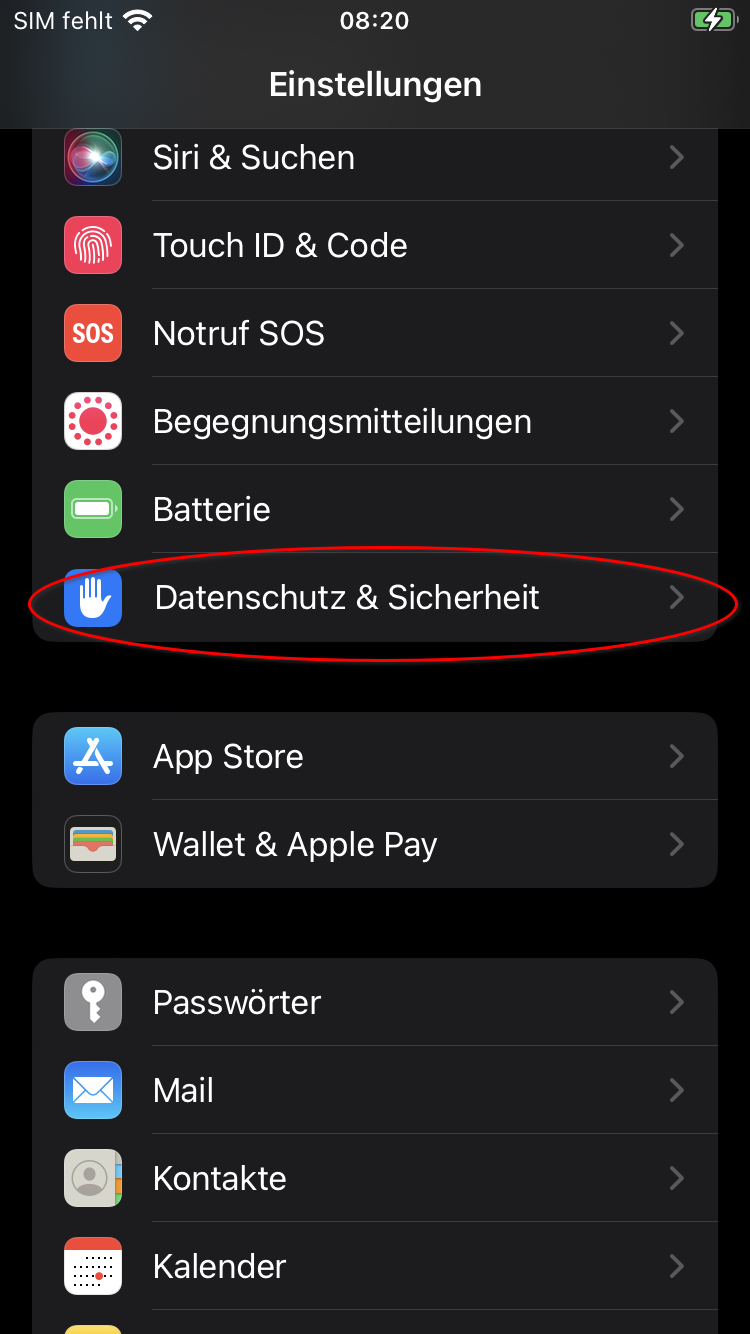750x1334 pixels.
Task: Select the Kontakte row
Action: 375,1179
